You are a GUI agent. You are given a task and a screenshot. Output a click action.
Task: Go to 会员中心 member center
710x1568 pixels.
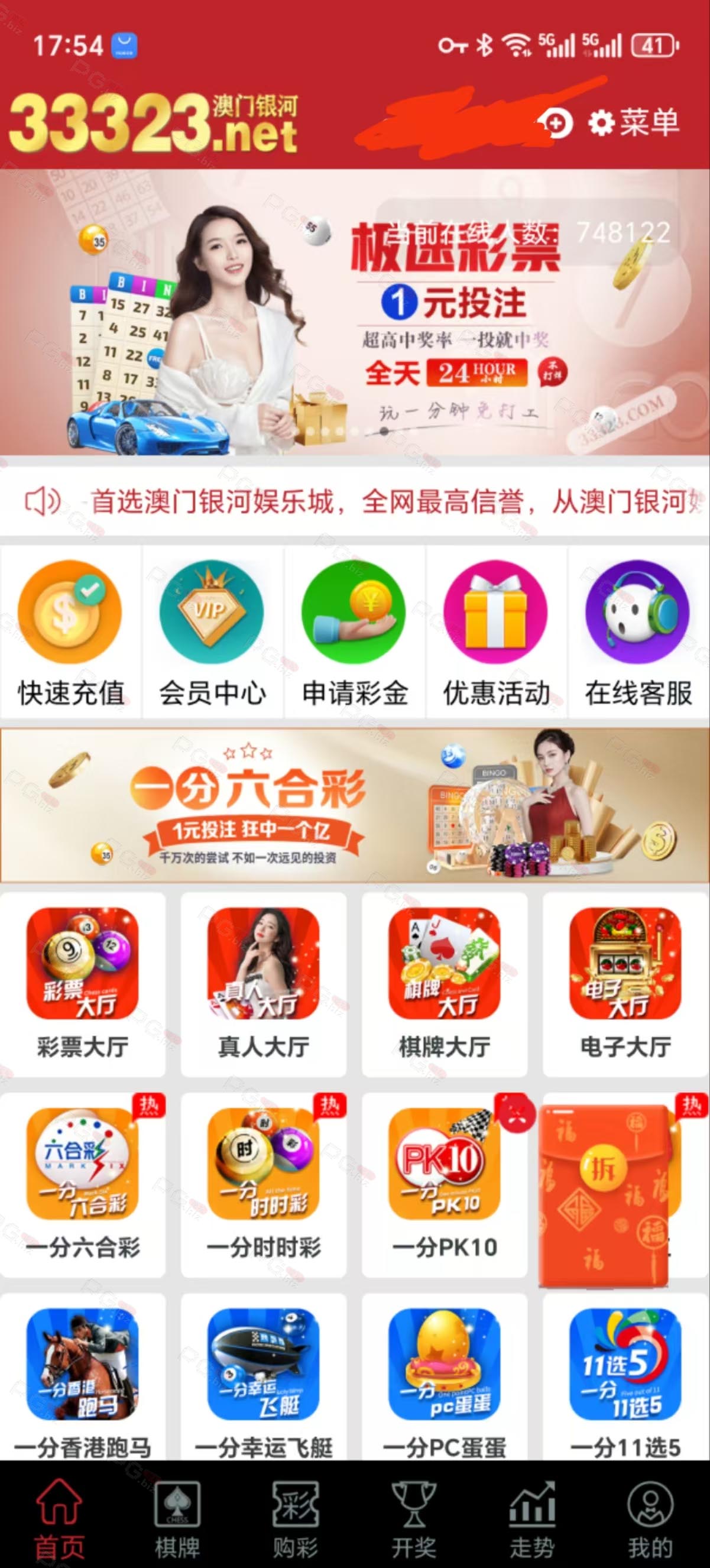click(212, 633)
